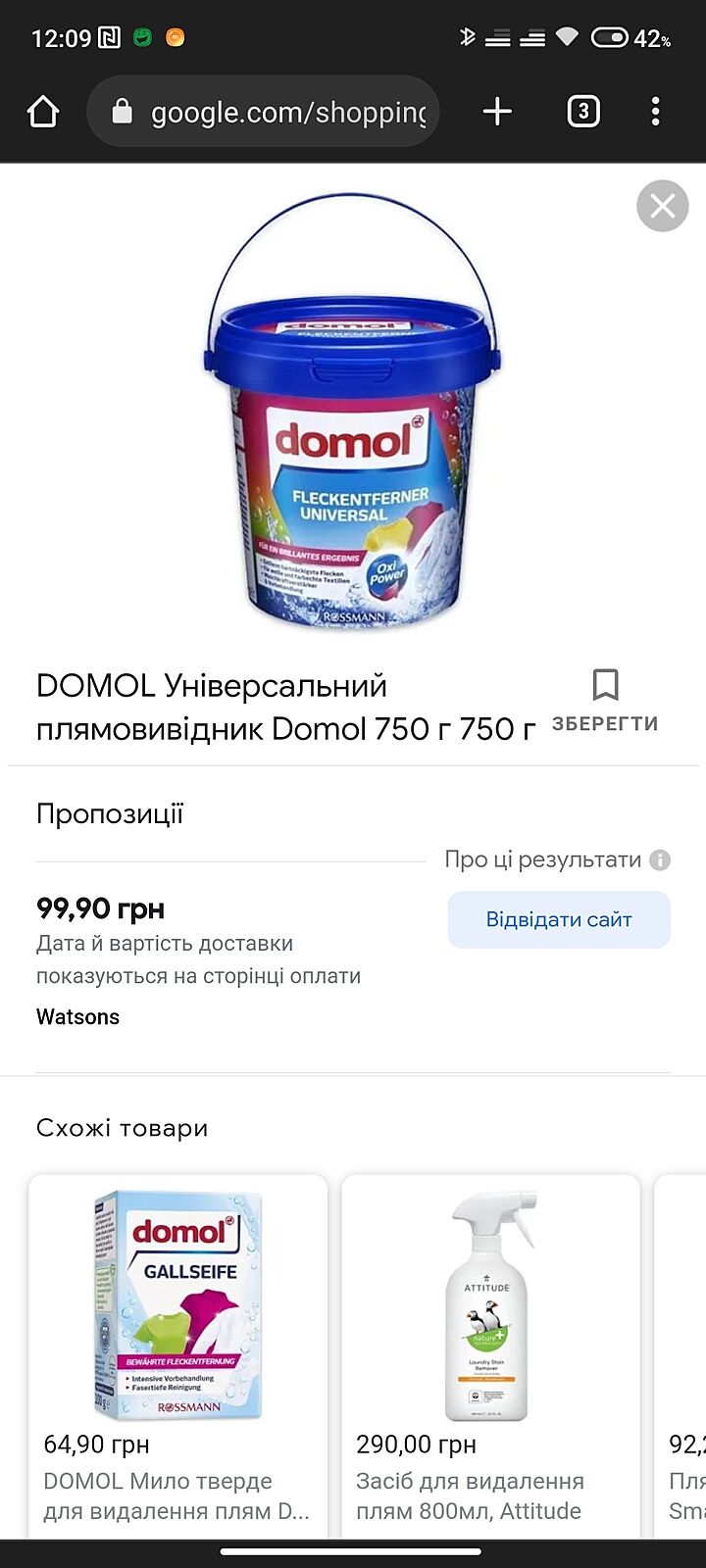This screenshot has width=706, height=1568.
Task: Open the DOMOL Gallseife soap product card
Action: (x=177, y=1352)
